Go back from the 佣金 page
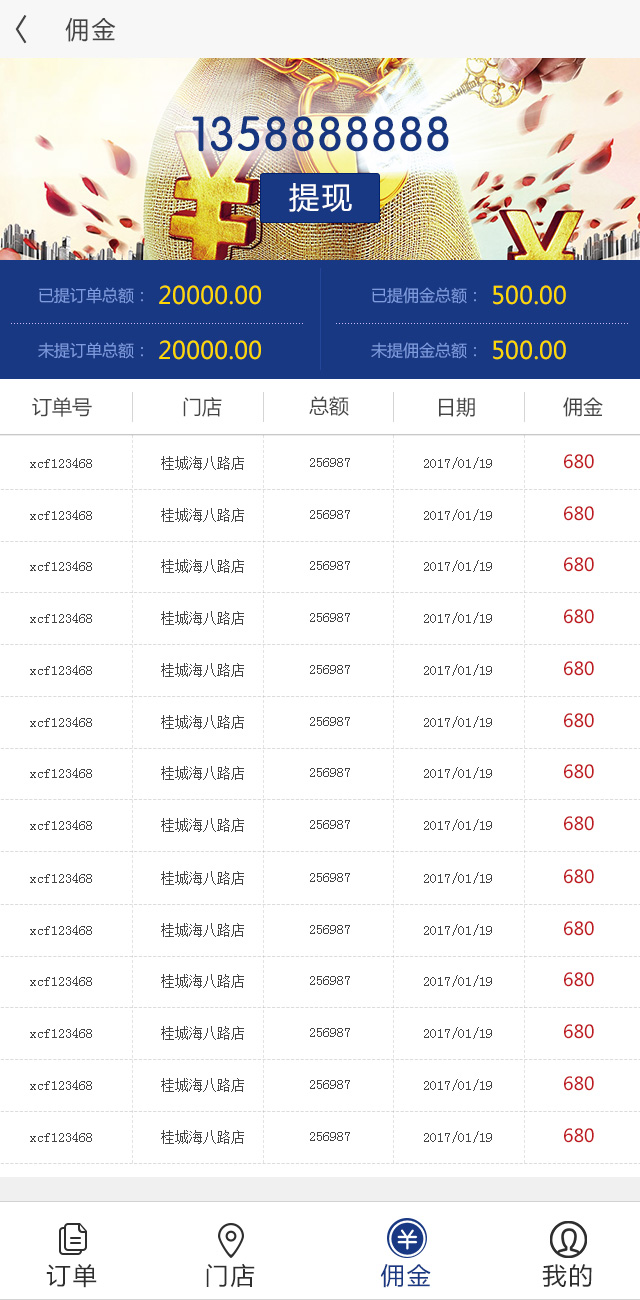The width and height of the screenshot is (640, 1300). (22, 30)
